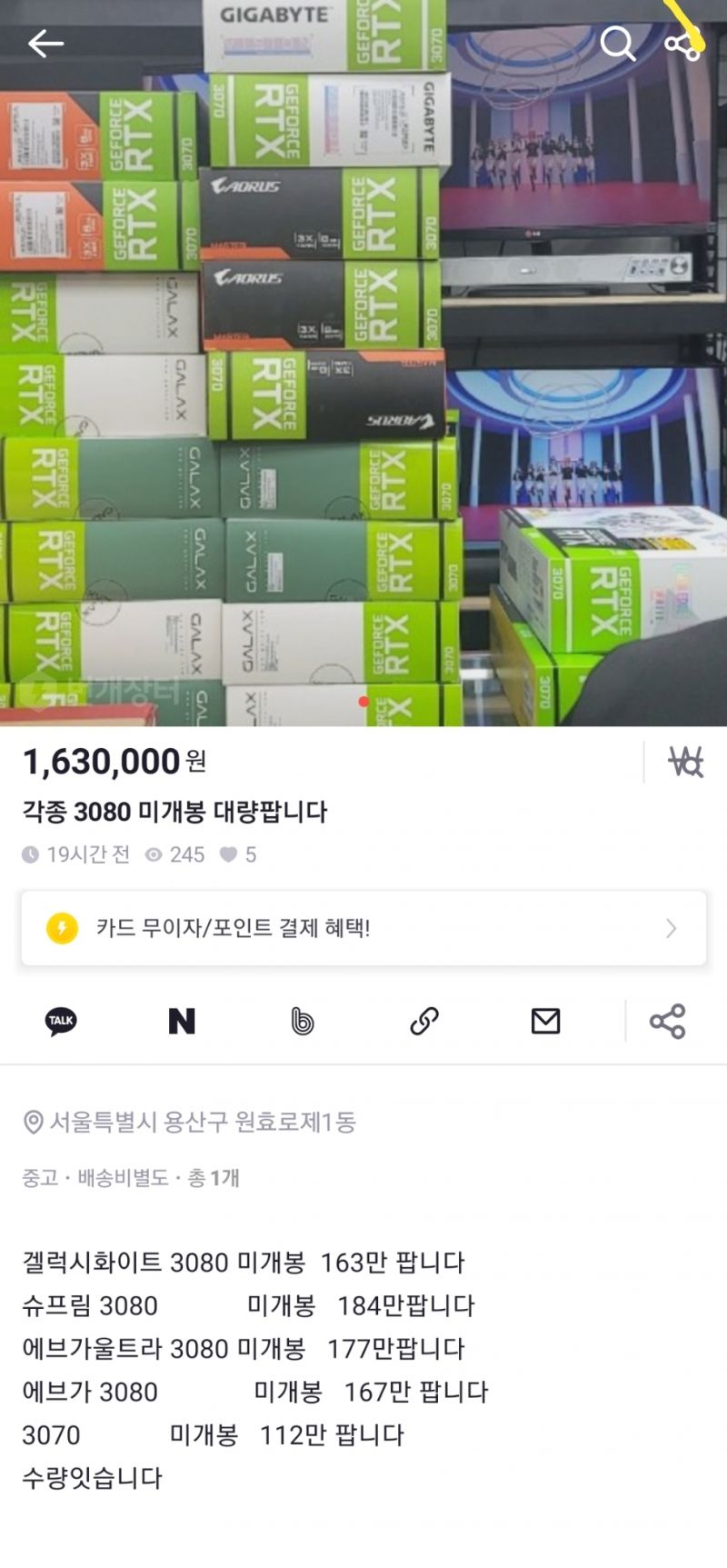Viewport: 727px width, 1568px height.
Task: Copy the listing link
Action: click(x=424, y=1021)
